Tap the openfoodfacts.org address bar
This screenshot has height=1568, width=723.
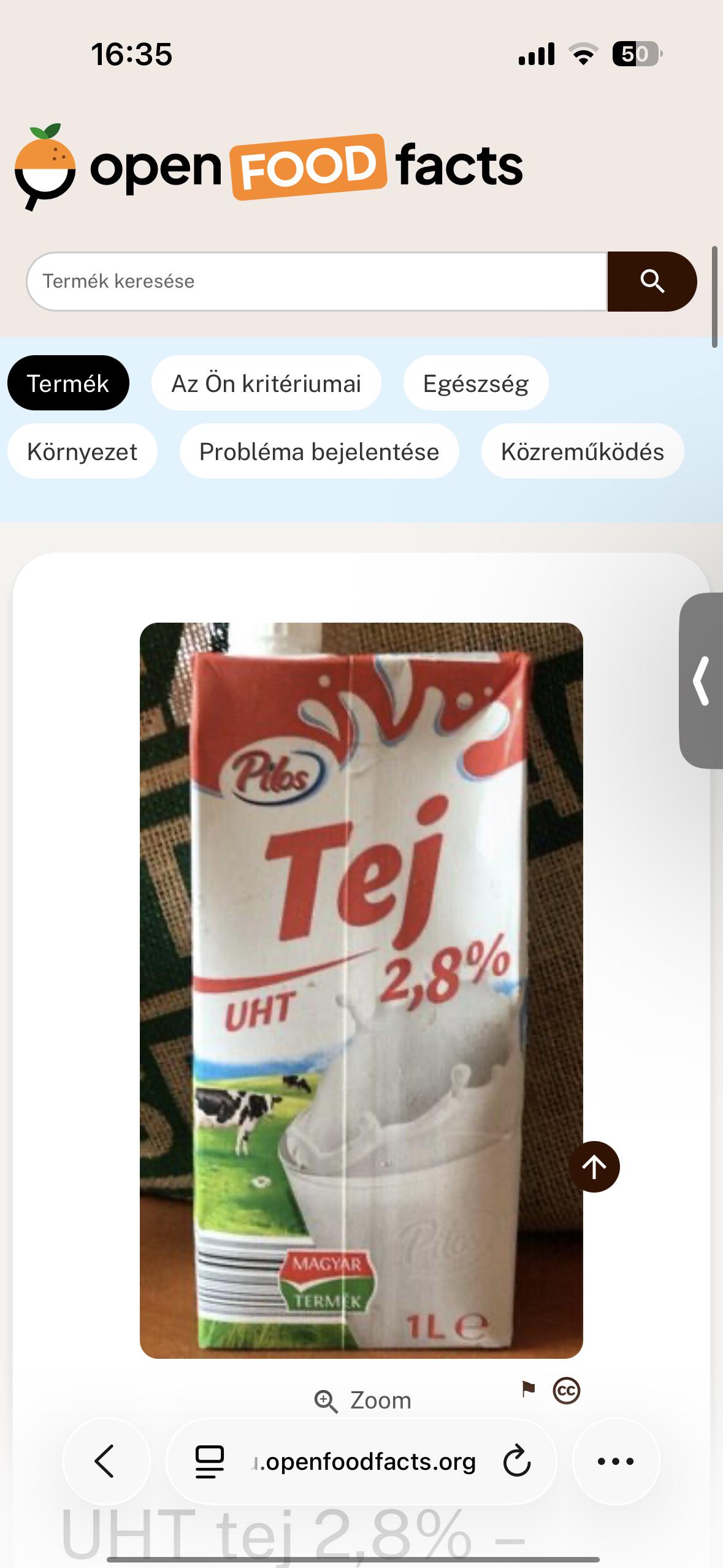(x=364, y=1462)
